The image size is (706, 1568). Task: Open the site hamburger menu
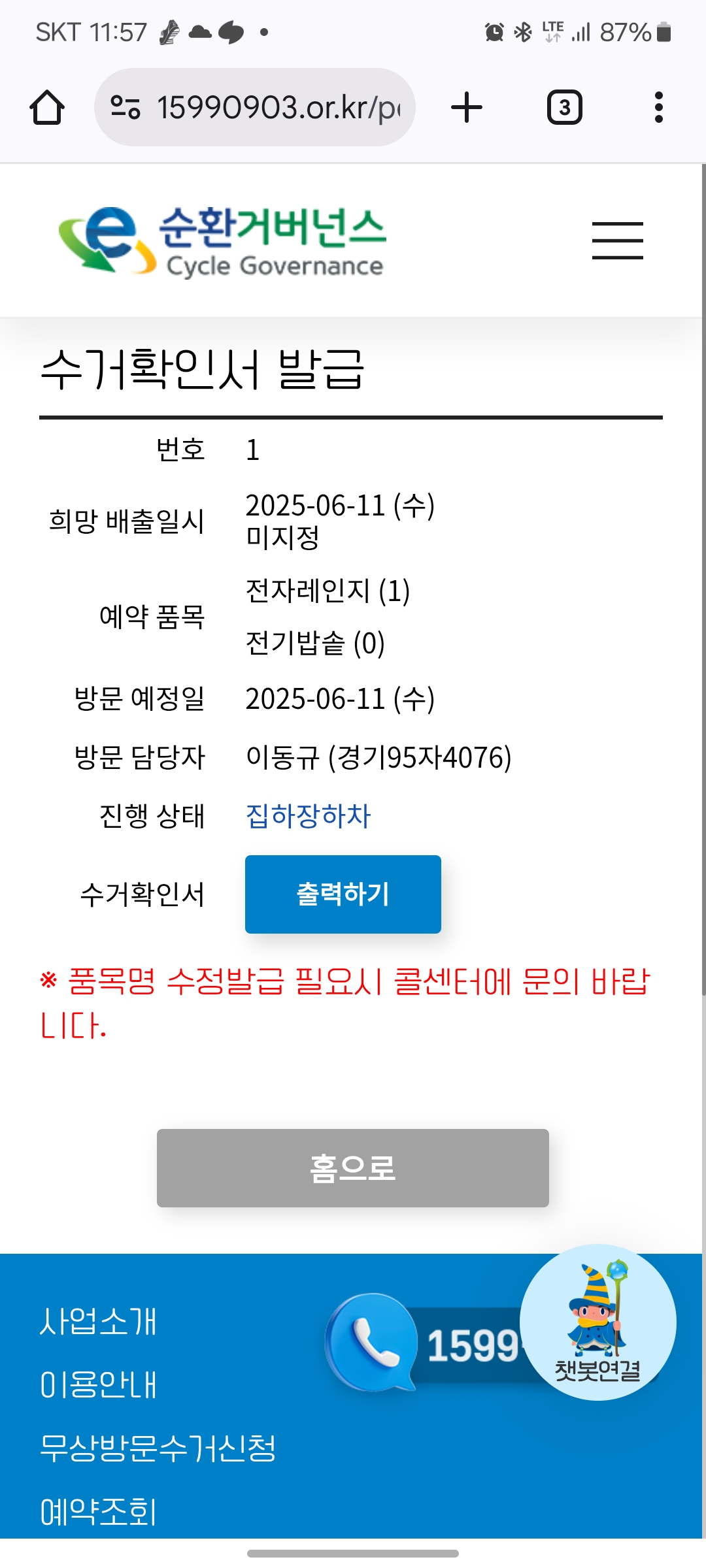(618, 240)
